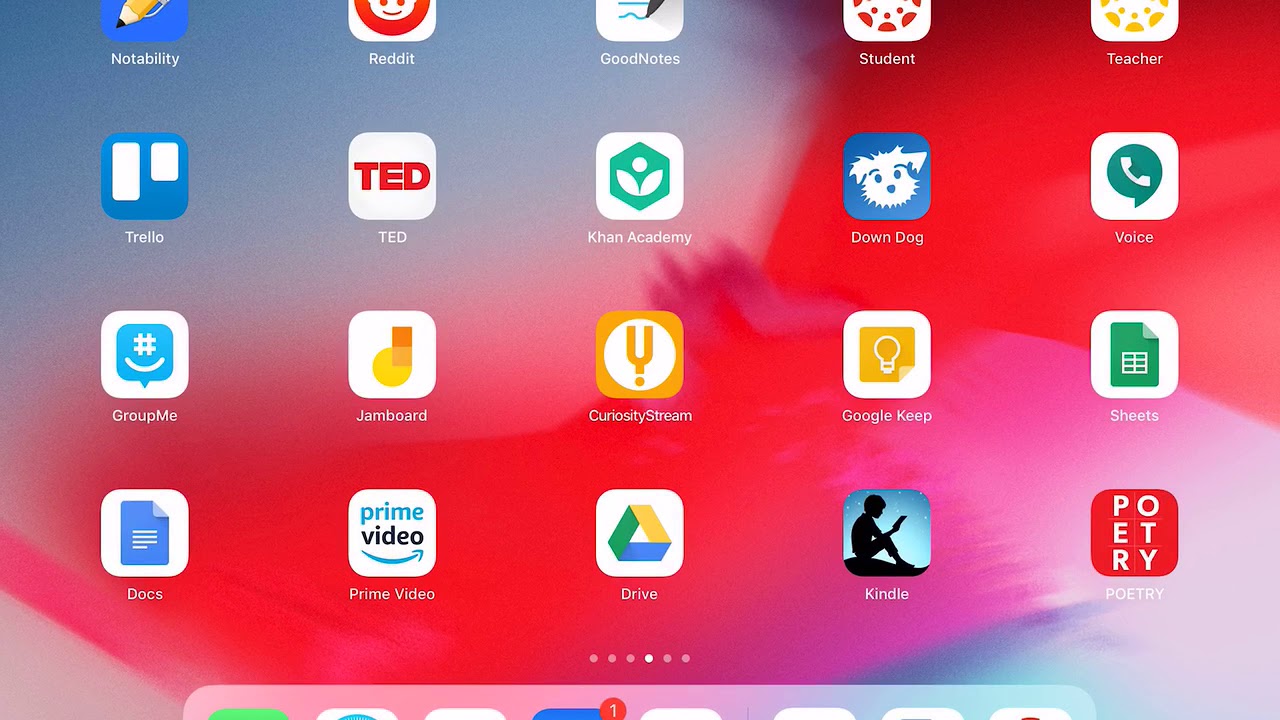Open the POETRY app

tap(1134, 533)
